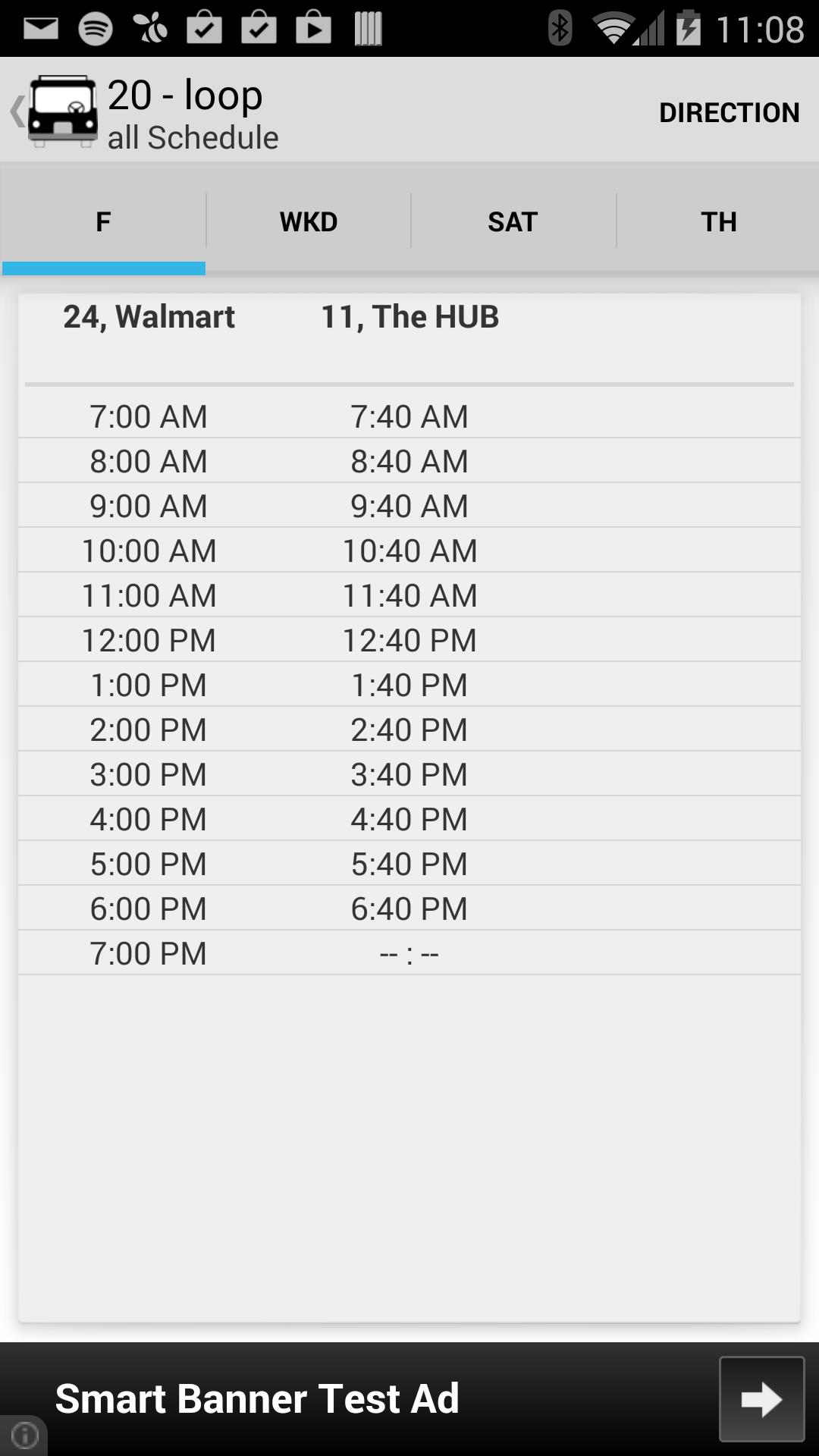Screen dimensions: 819x1456
Task: Switch to the SAT schedule tab
Action: 513,221
